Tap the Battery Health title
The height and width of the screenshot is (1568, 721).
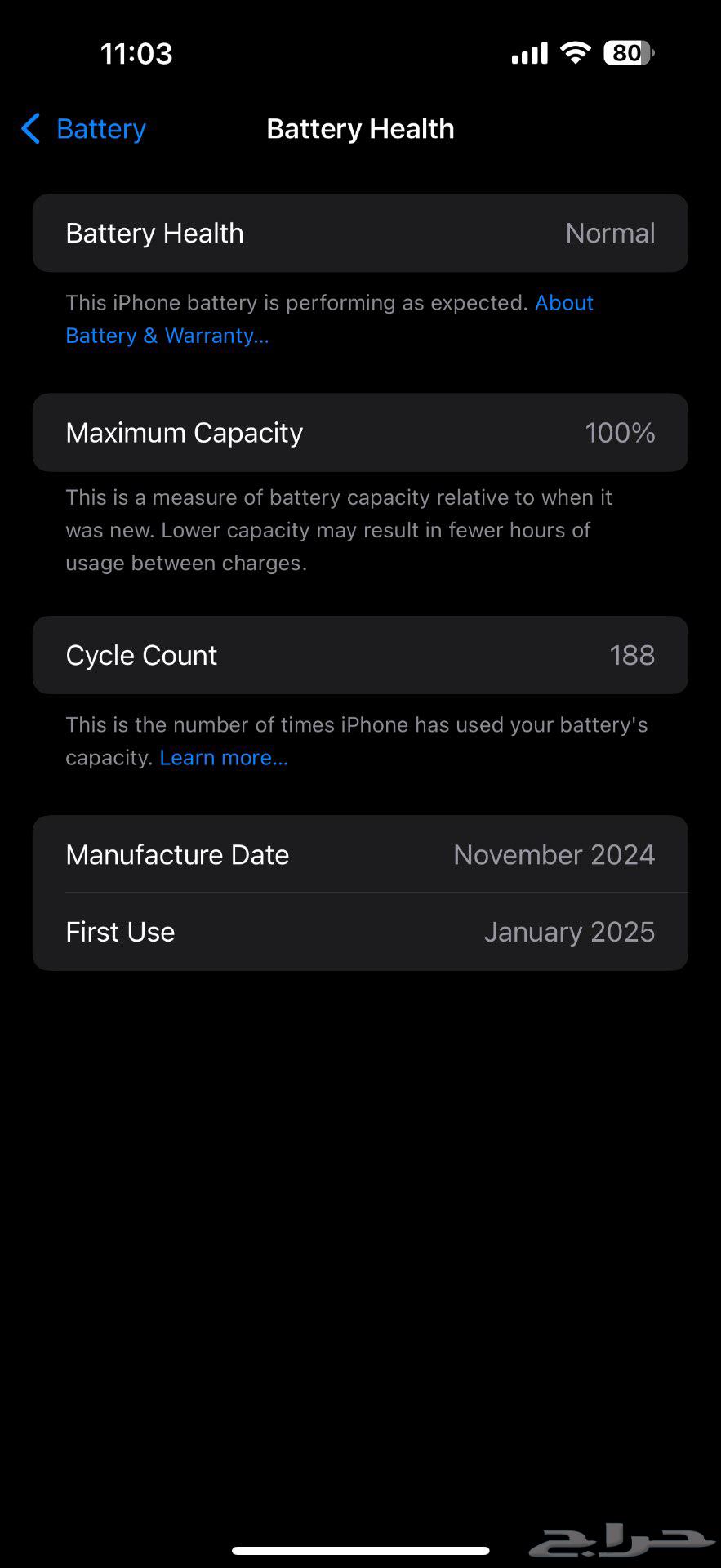(360, 128)
